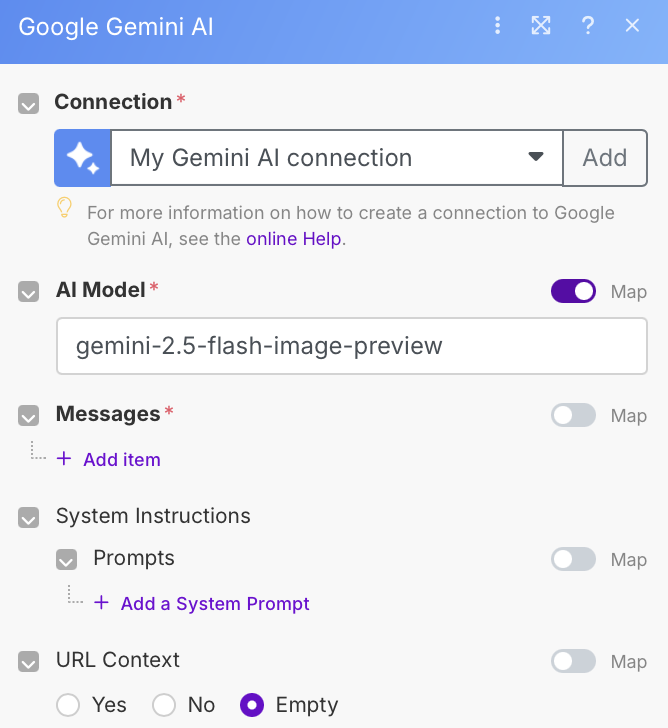Screen dimensions: 668x728
Task: Expand the module to full screen
Action: pyautogui.click(x=541, y=26)
